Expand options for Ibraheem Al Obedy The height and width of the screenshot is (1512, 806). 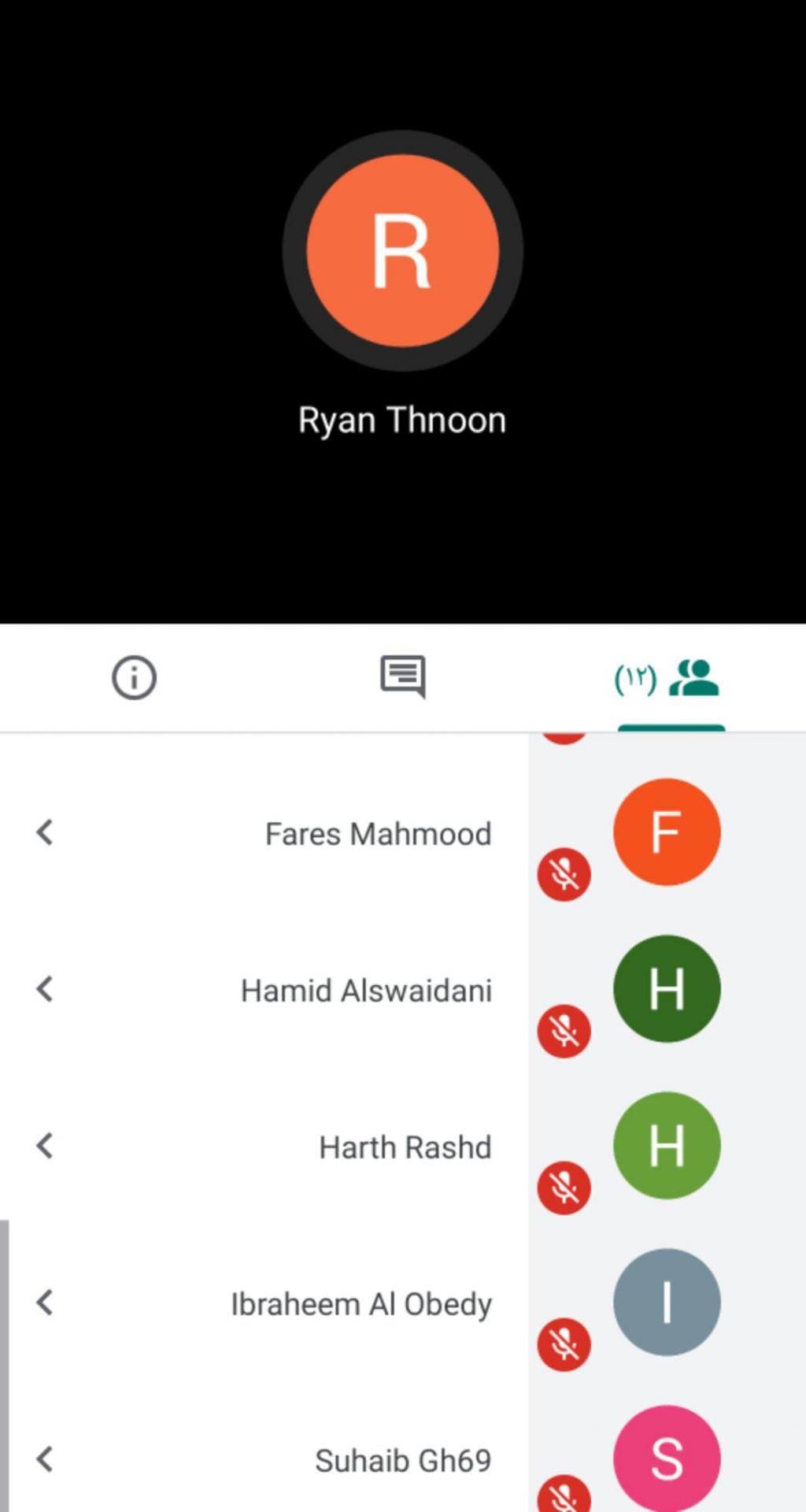point(46,1303)
